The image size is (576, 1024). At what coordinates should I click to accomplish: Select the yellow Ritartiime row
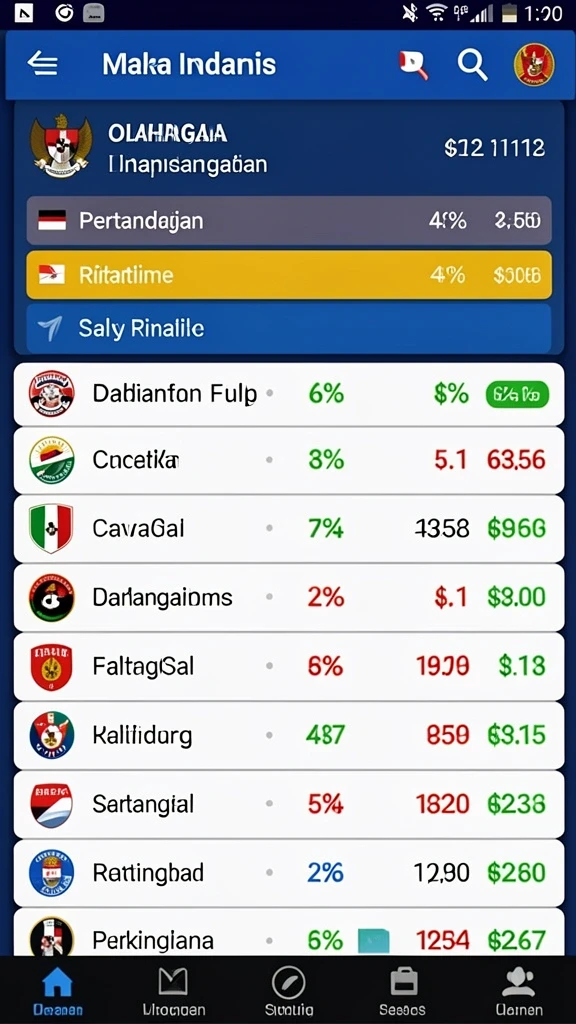click(289, 275)
